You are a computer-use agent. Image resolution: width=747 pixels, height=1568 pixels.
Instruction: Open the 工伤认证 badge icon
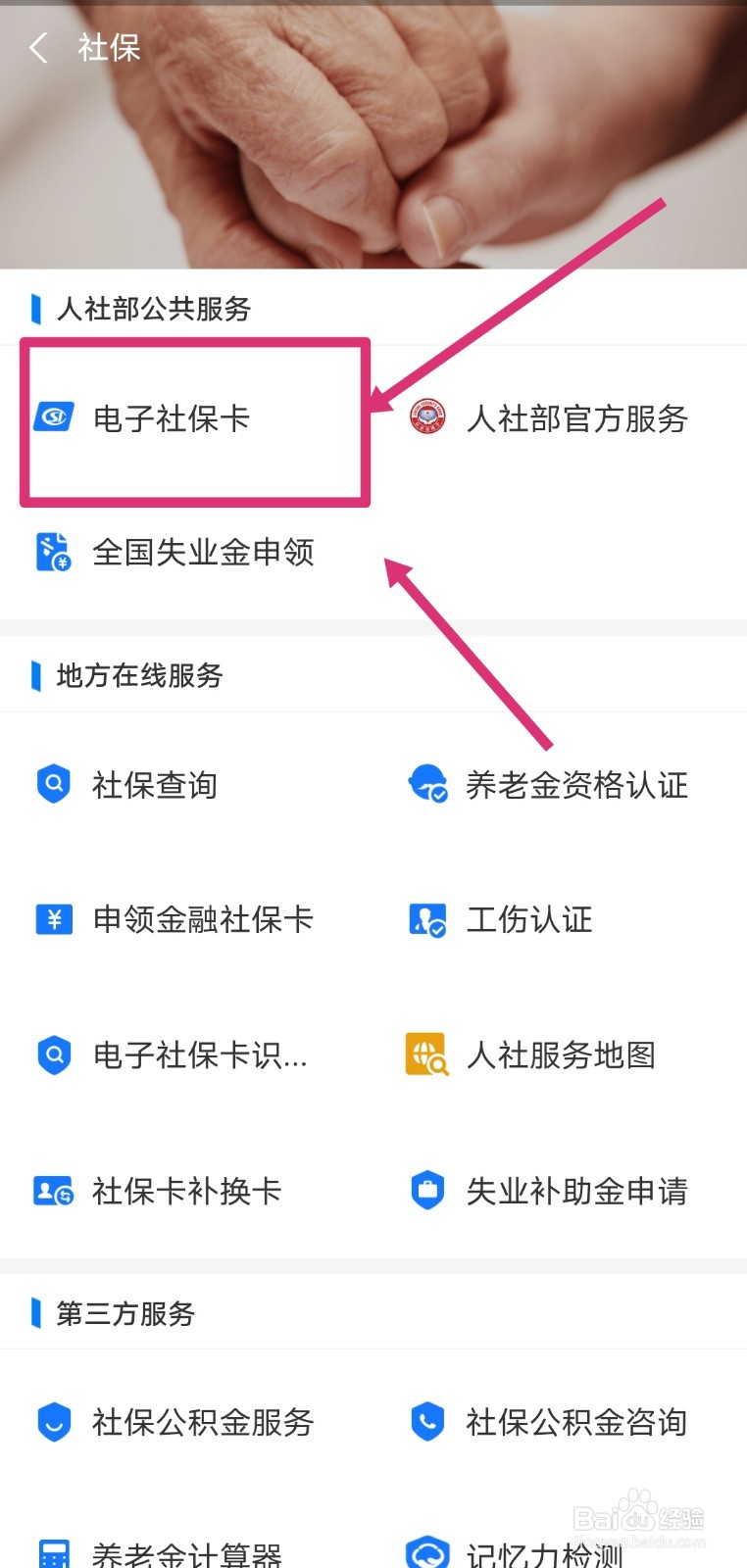pyautogui.click(x=426, y=919)
